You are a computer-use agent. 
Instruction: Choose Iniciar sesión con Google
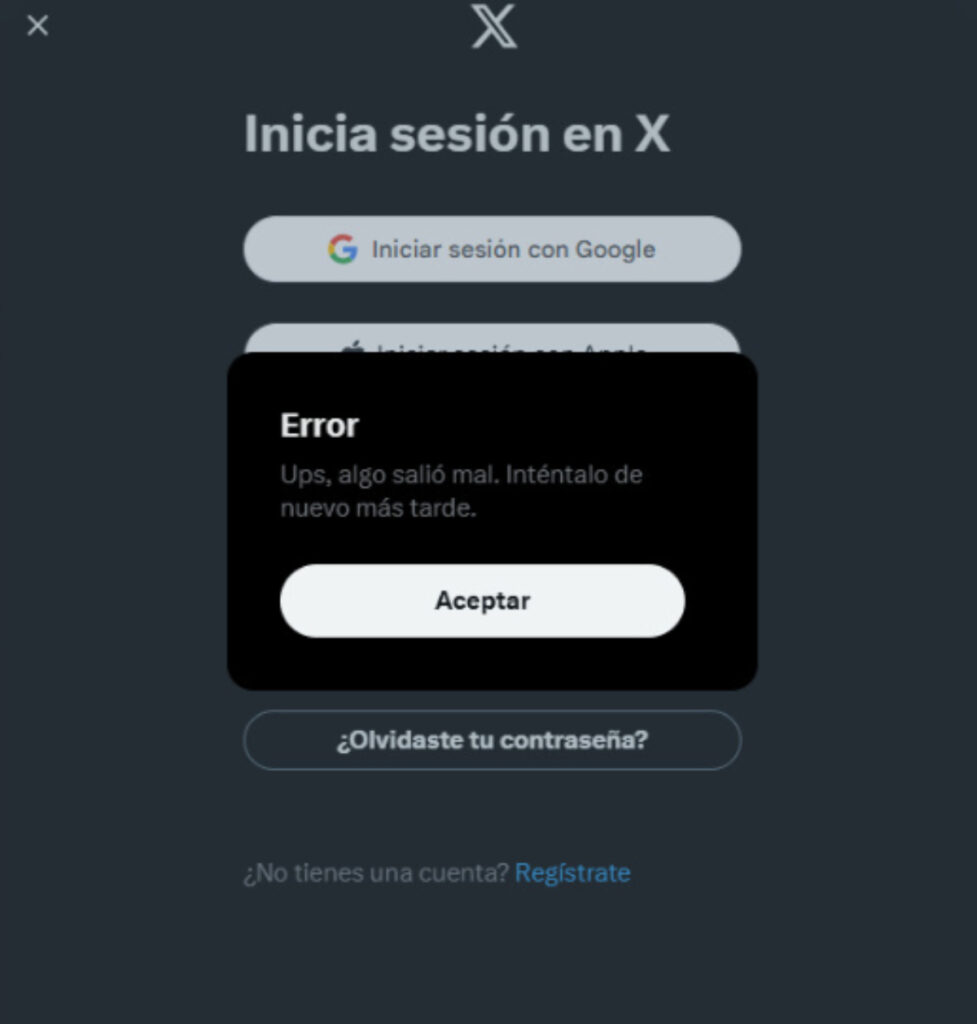[492, 249]
